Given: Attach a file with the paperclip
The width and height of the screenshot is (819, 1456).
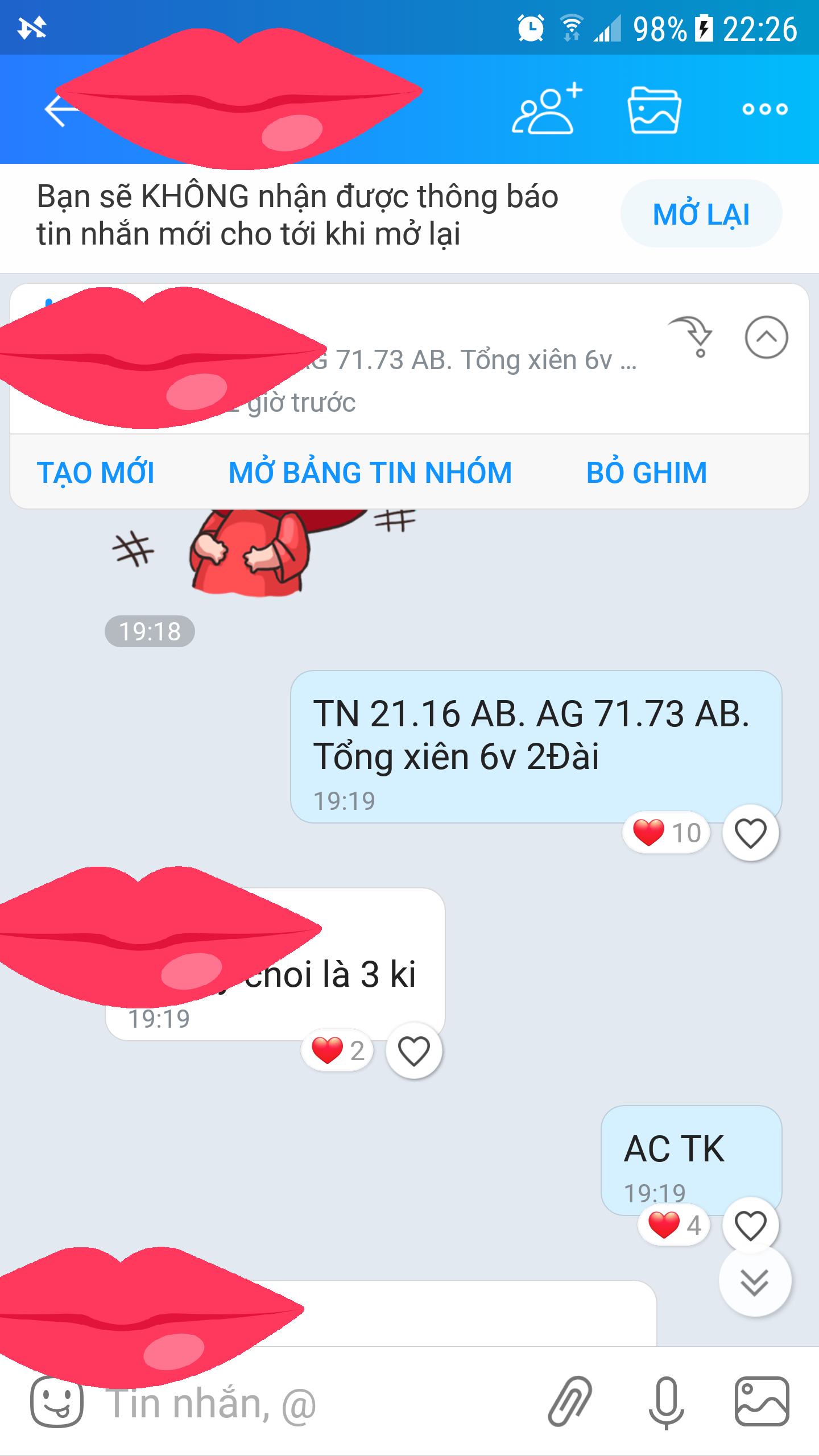Looking at the screenshot, I should click(570, 1401).
